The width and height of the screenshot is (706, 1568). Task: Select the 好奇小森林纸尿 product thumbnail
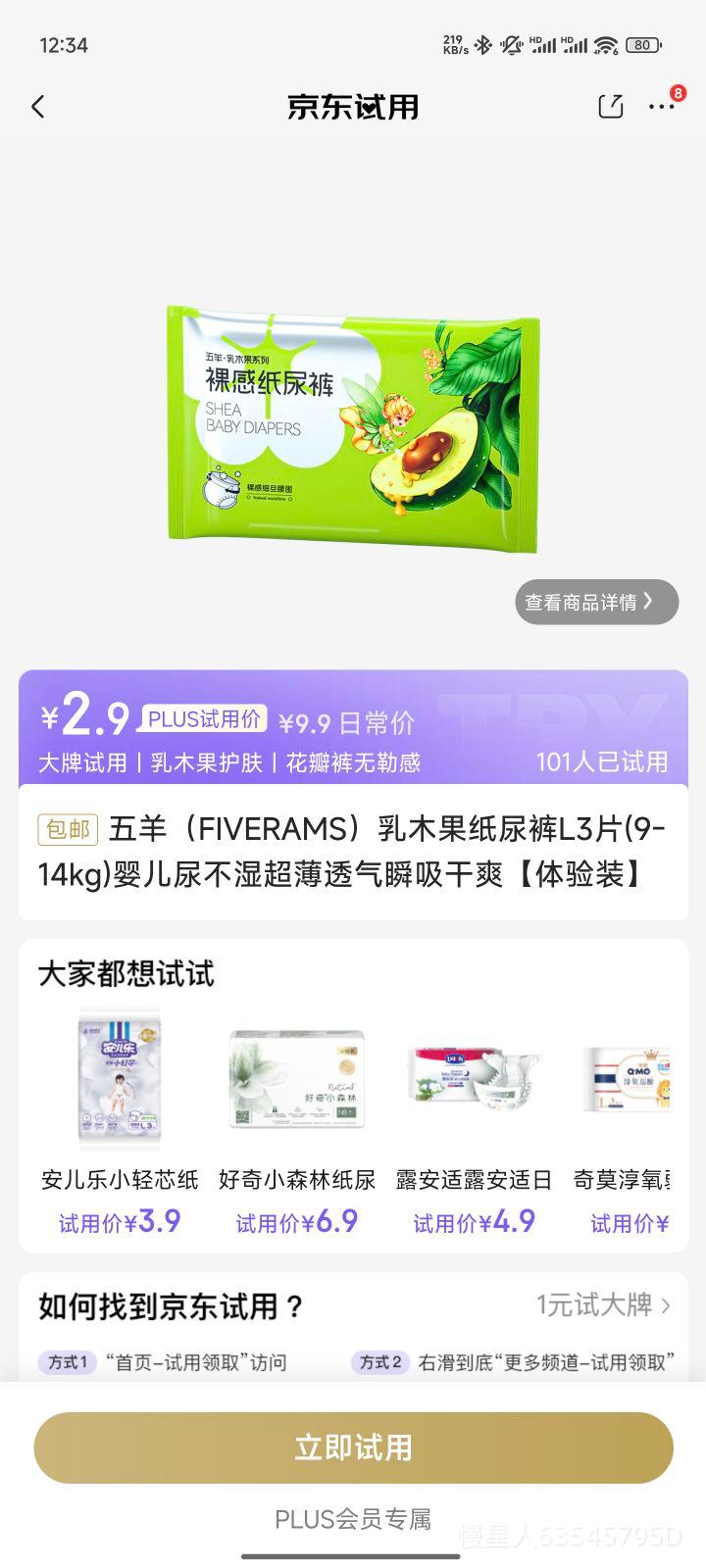(296, 1078)
